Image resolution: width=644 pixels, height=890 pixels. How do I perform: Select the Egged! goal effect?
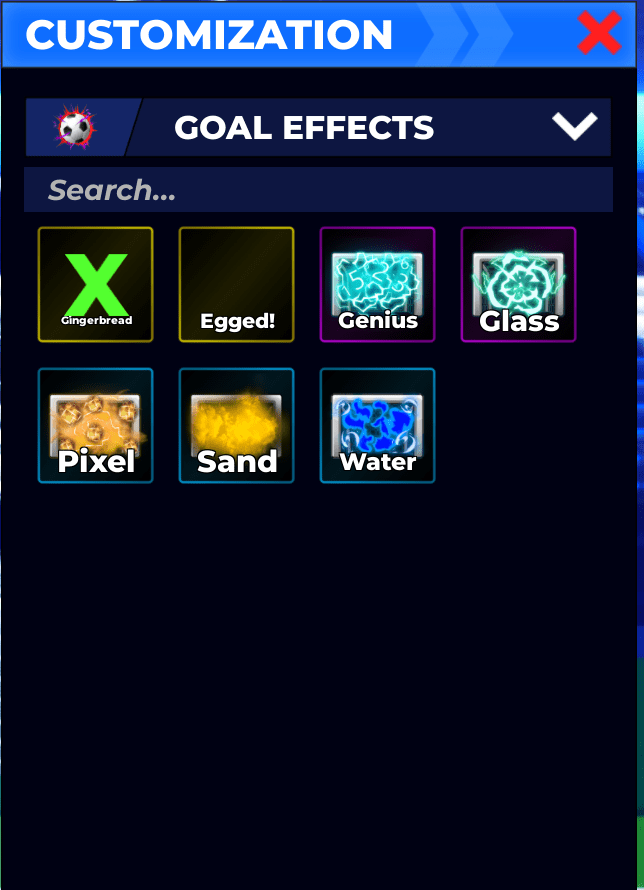click(x=237, y=285)
